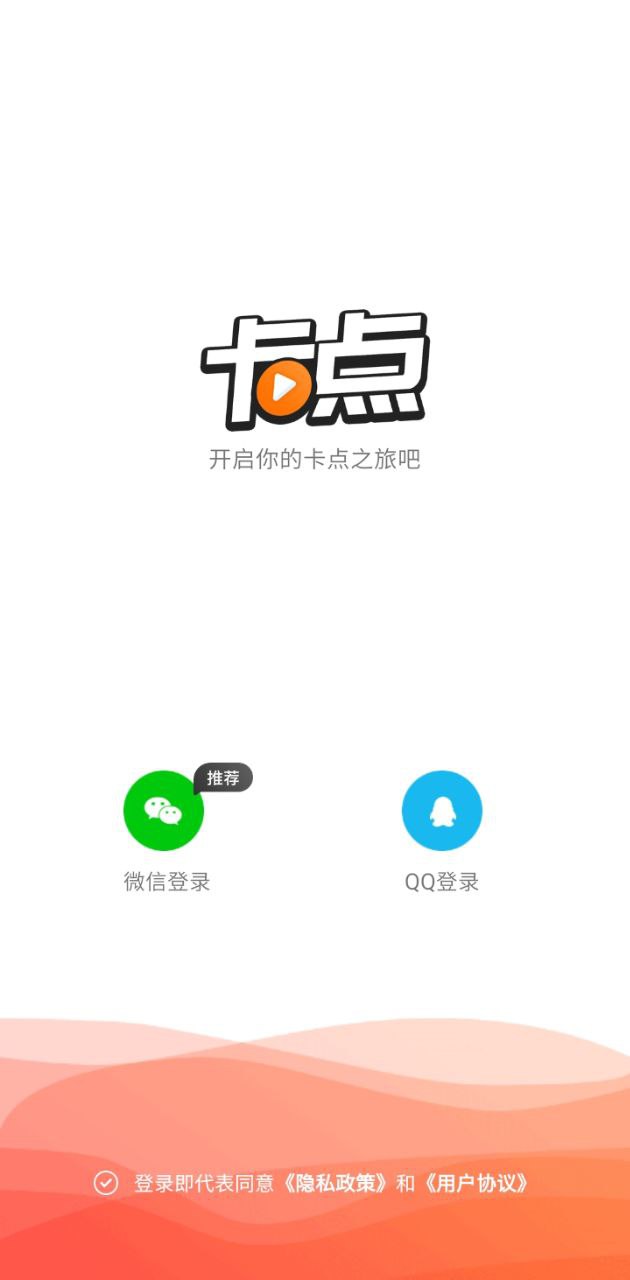
Task: Open the 隐私政策 privacy policy link
Action: pos(335,1183)
